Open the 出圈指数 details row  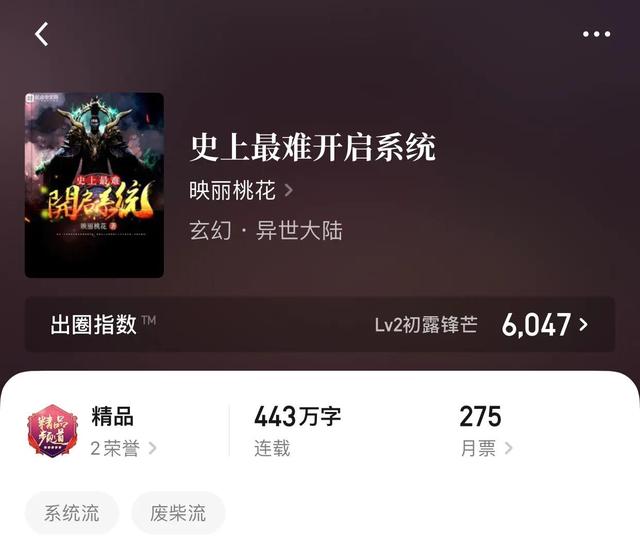[320, 324]
